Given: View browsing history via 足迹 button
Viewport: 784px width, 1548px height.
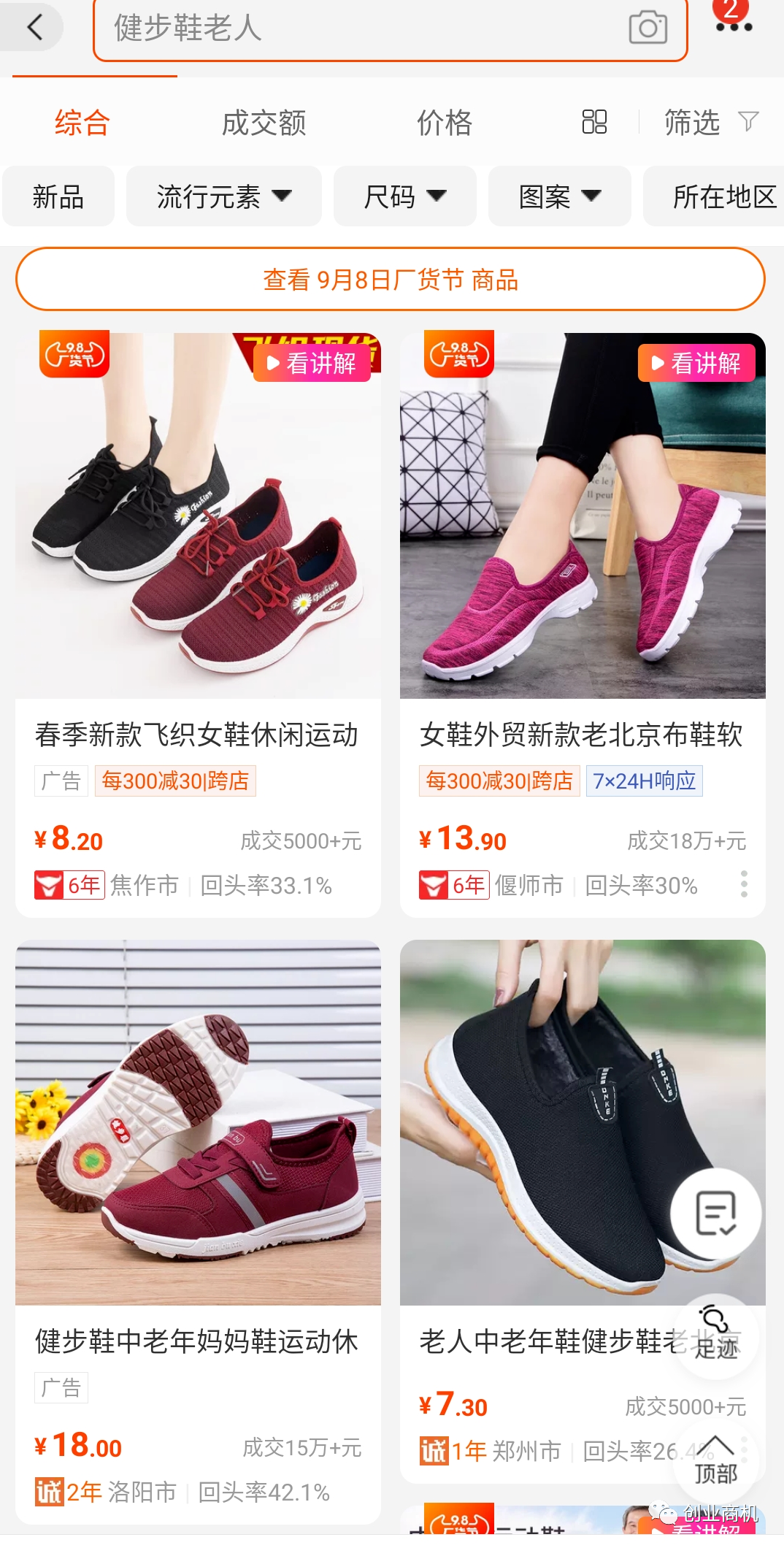Looking at the screenshot, I should (715, 1336).
